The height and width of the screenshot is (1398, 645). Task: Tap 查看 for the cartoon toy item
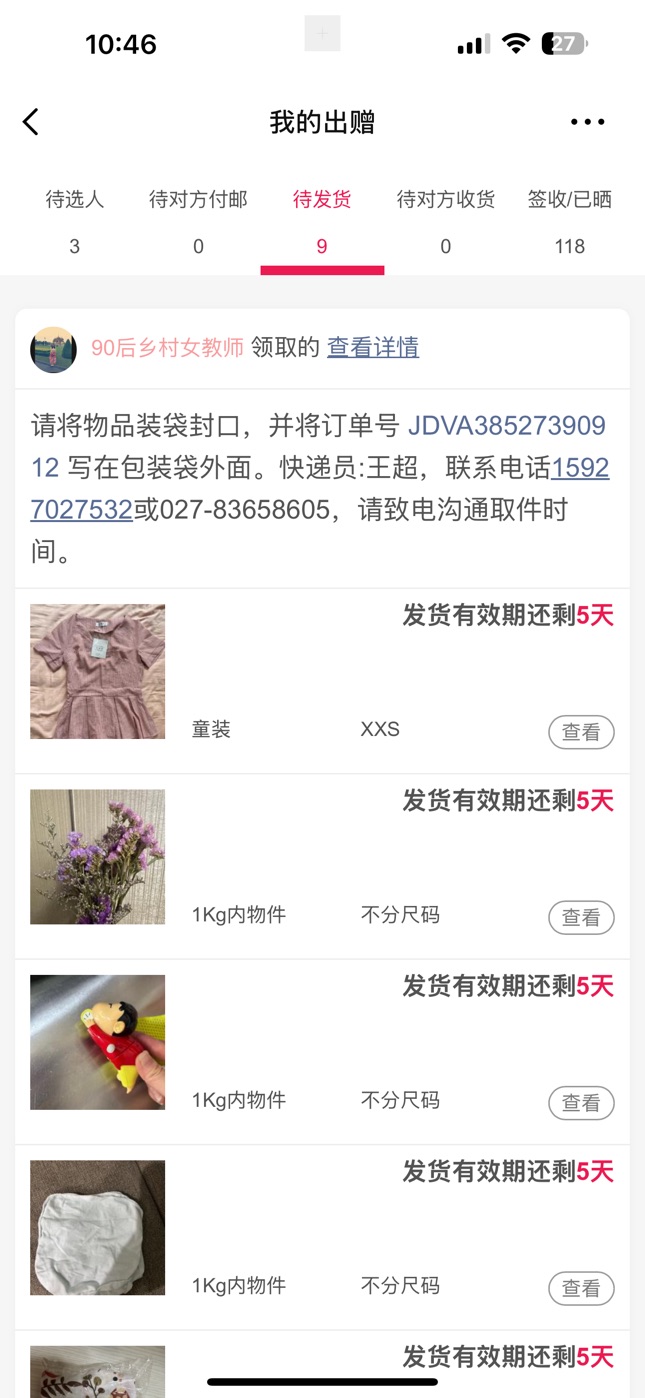[581, 1103]
